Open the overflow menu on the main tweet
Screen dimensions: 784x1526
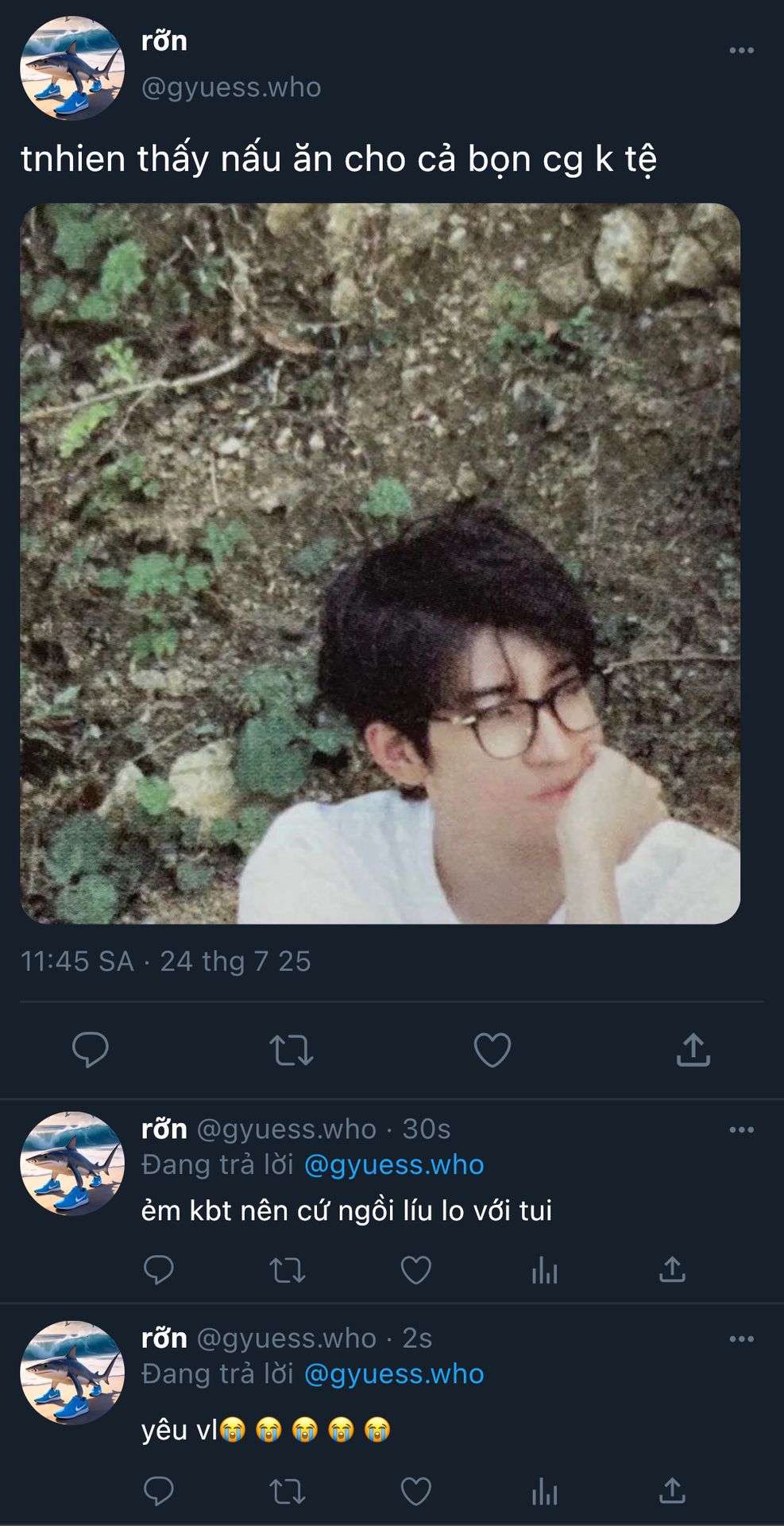click(x=741, y=50)
